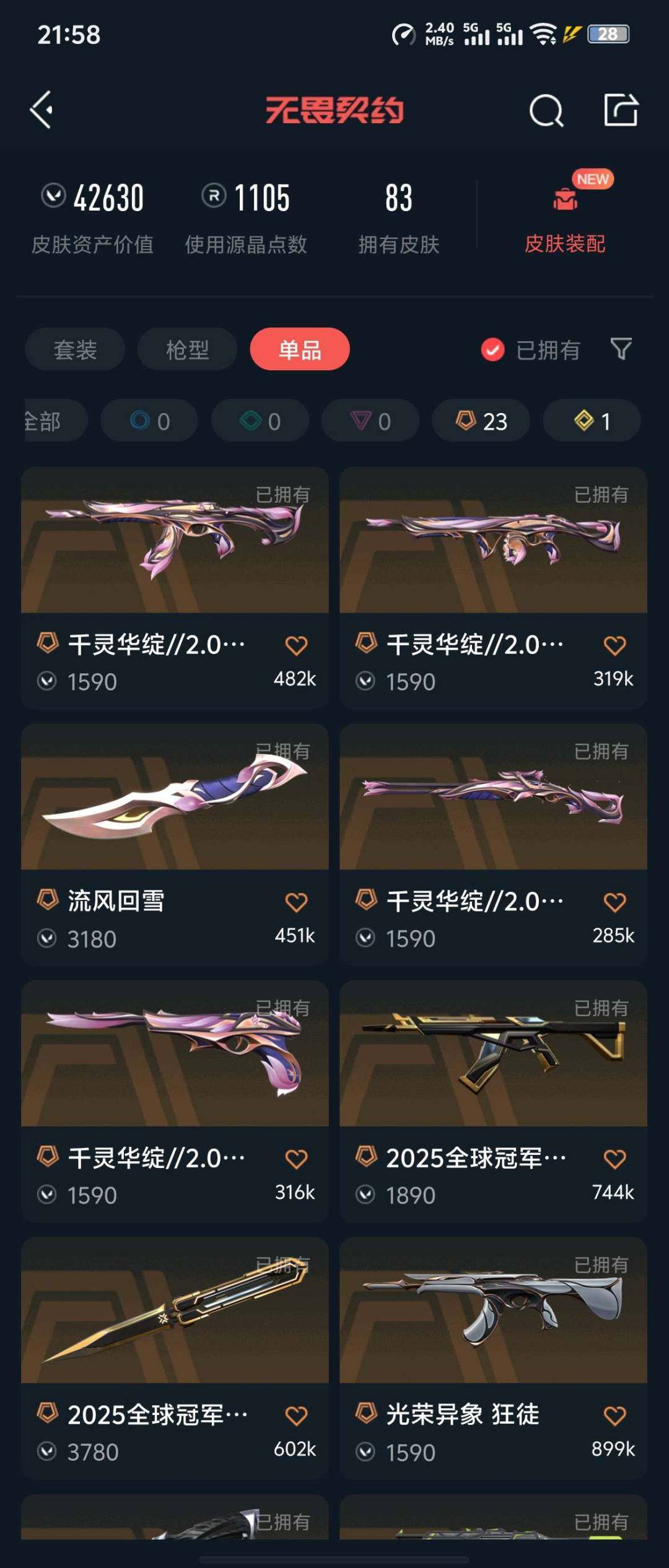Filter by the tier chip showing 23

click(481, 421)
